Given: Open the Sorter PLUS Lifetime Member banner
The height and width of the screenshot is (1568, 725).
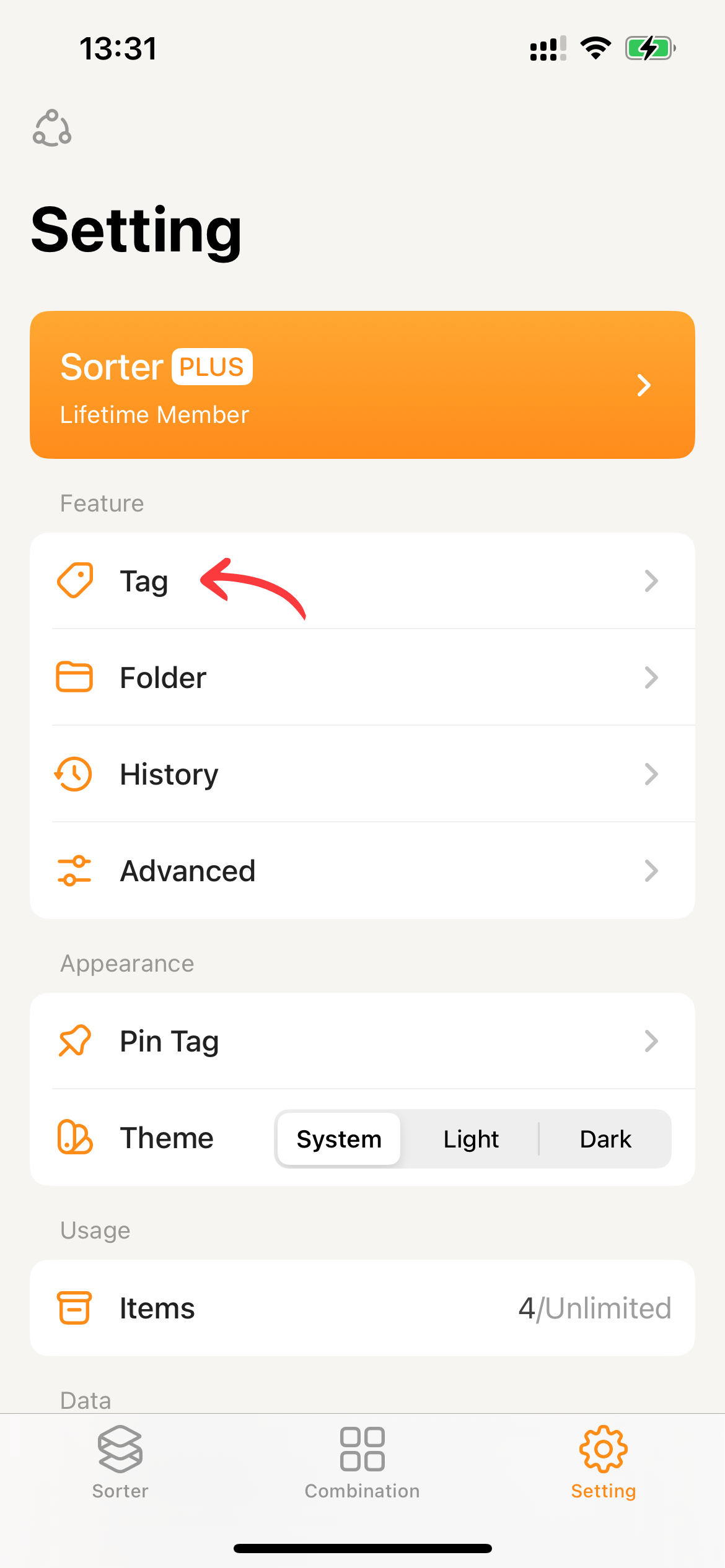Looking at the screenshot, I should pyautogui.click(x=362, y=385).
